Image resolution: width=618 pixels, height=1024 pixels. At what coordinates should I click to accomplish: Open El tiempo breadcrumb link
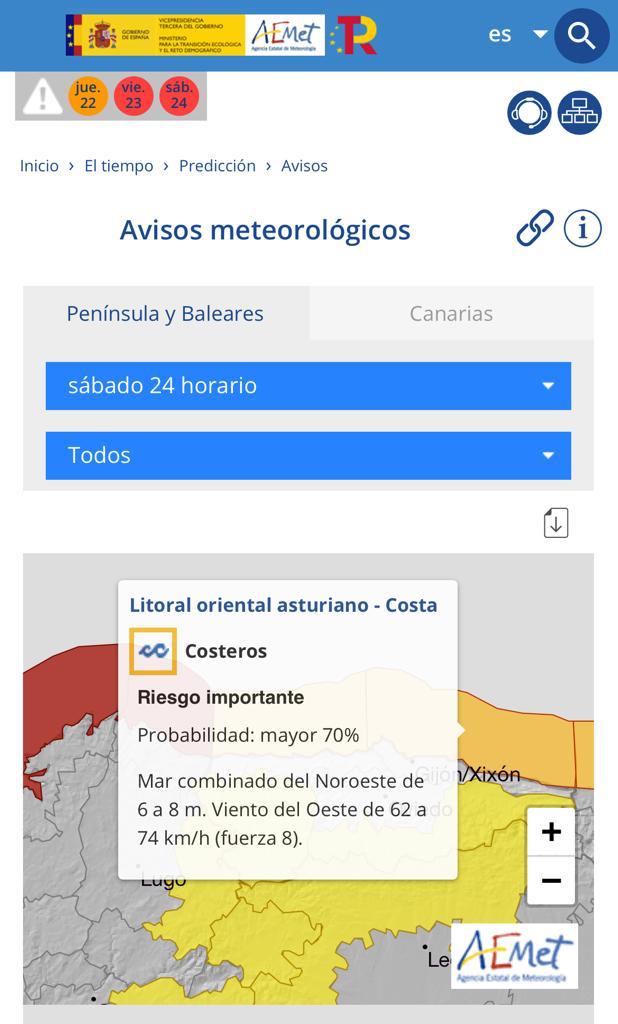[x=119, y=166]
